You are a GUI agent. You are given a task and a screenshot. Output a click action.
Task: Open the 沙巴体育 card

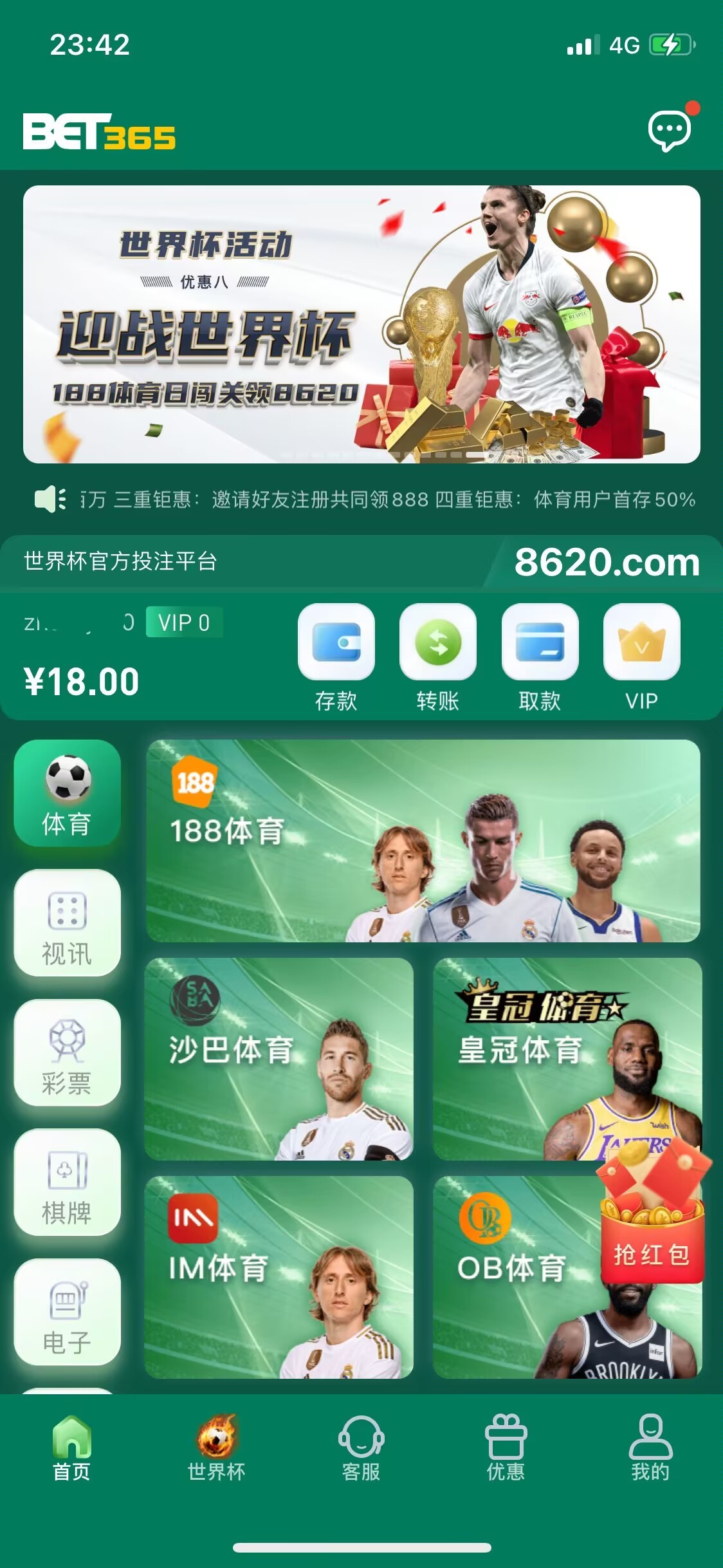279,1059
